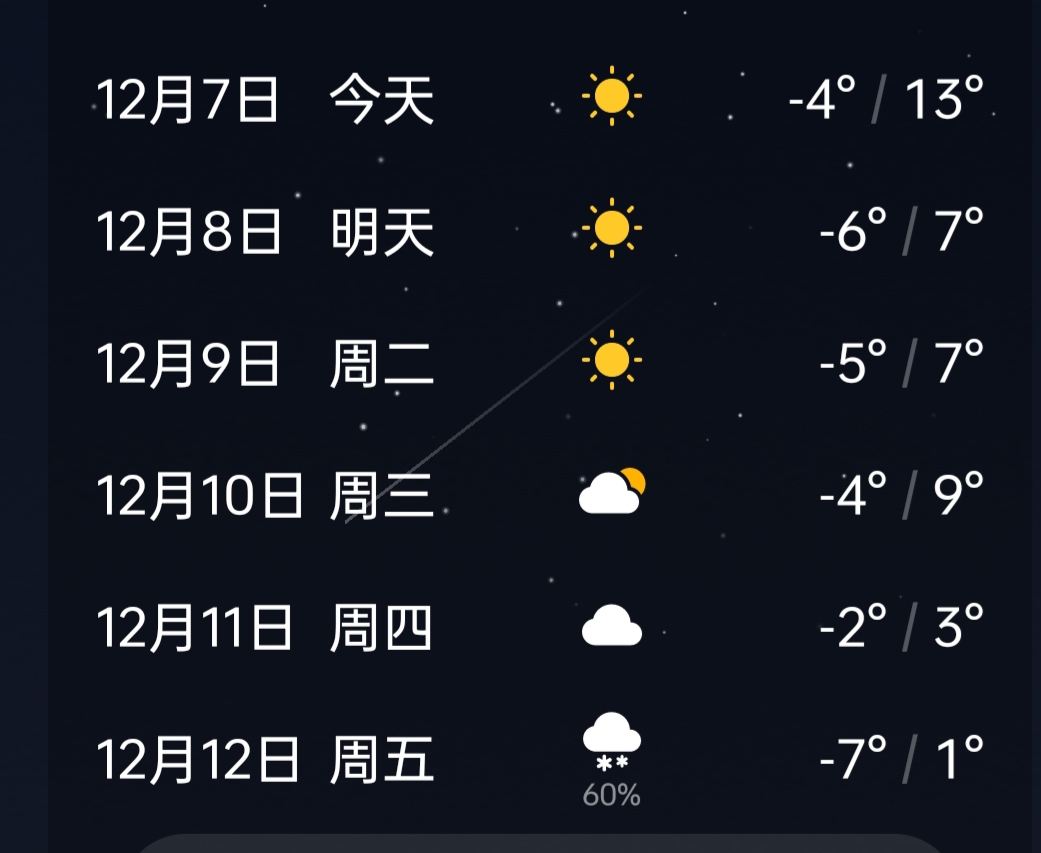1041x853 pixels.
Task: Select the 12月9日 周二 forecast row
Action: (540, 362)
